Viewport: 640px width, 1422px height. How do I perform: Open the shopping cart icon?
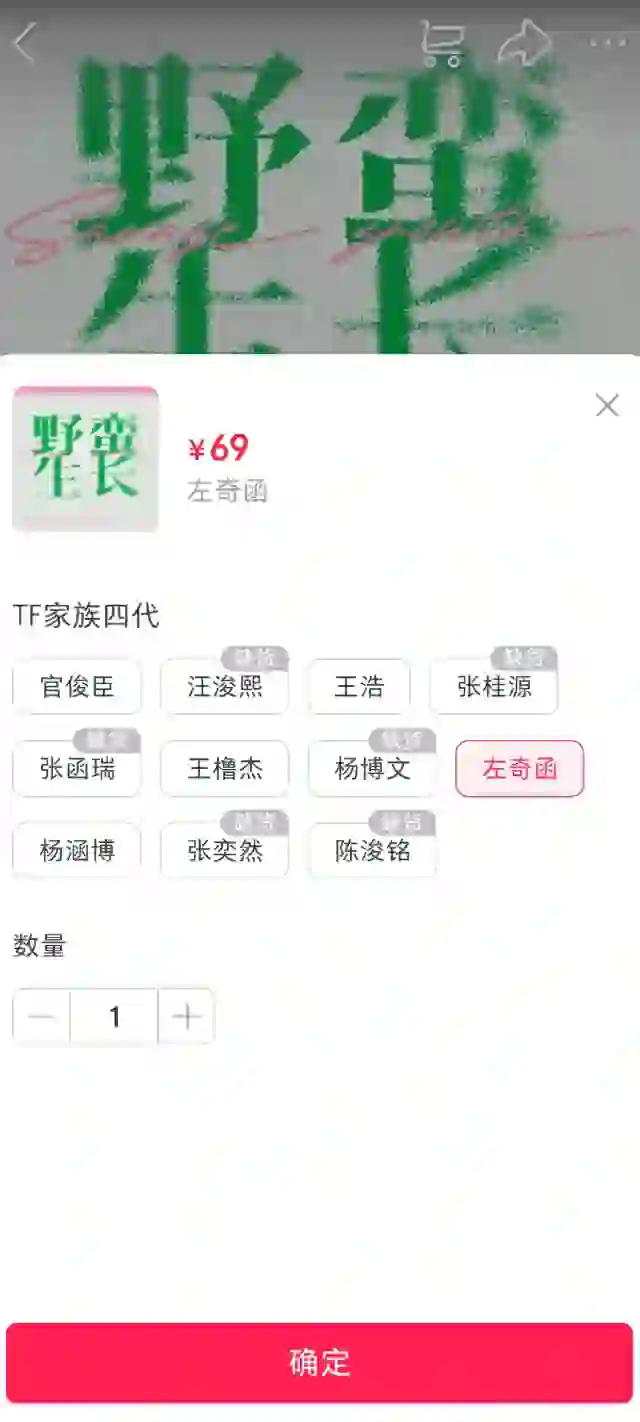pos(442,43)
